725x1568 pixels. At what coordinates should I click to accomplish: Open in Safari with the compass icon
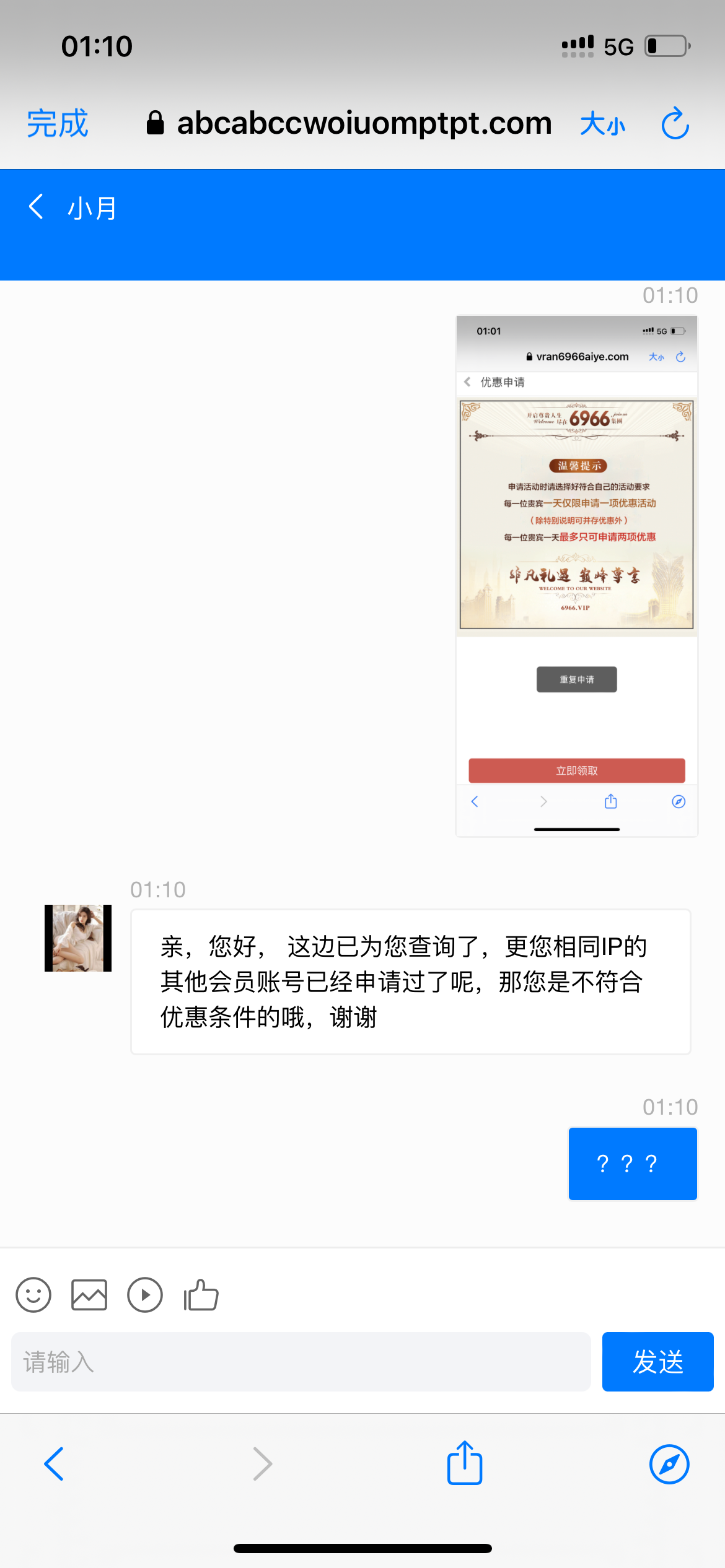669,1464
